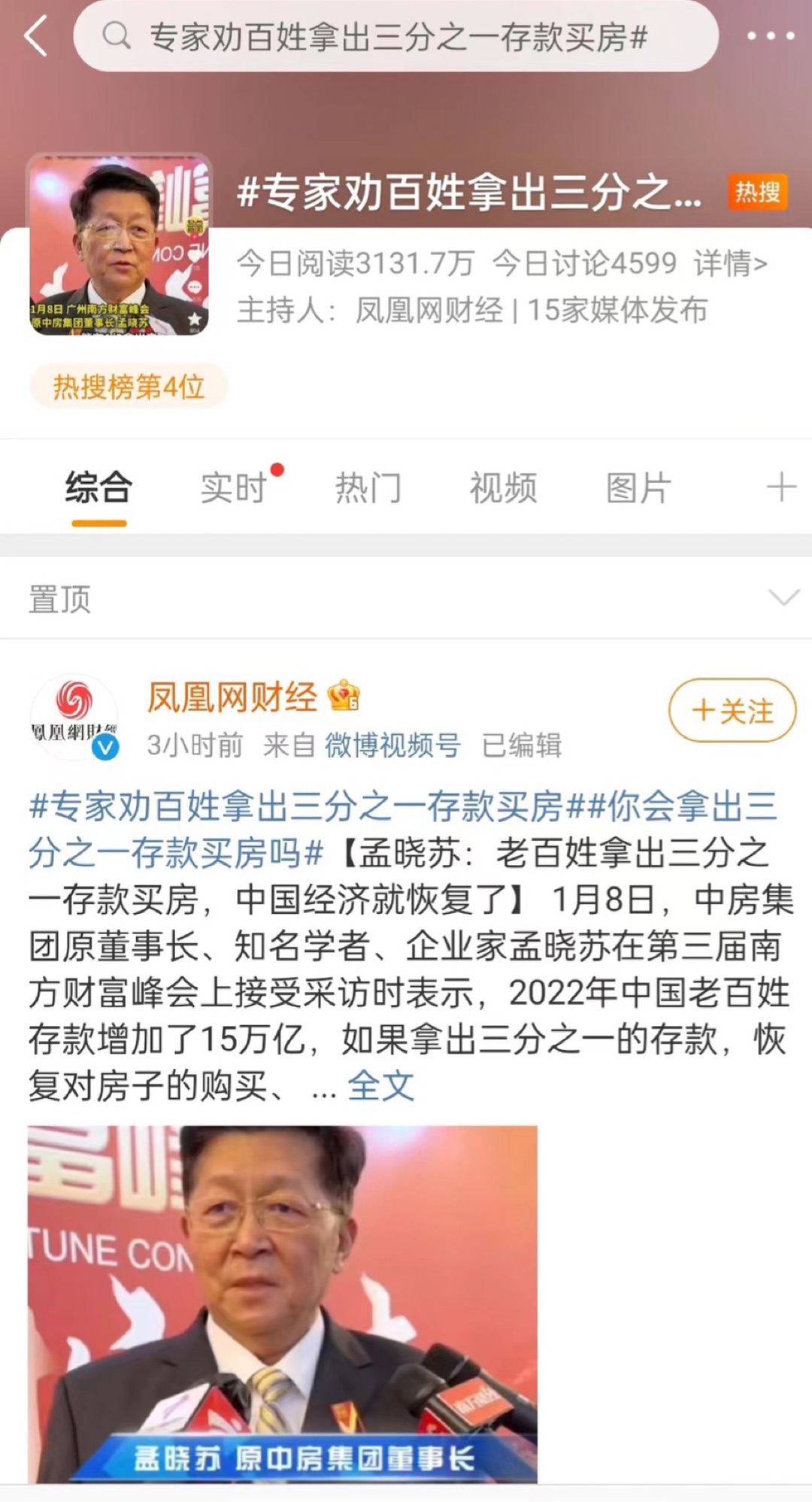Go back with the top-left arrow
The height and width of the screenshot is (1502, 812).
point(36,36)
